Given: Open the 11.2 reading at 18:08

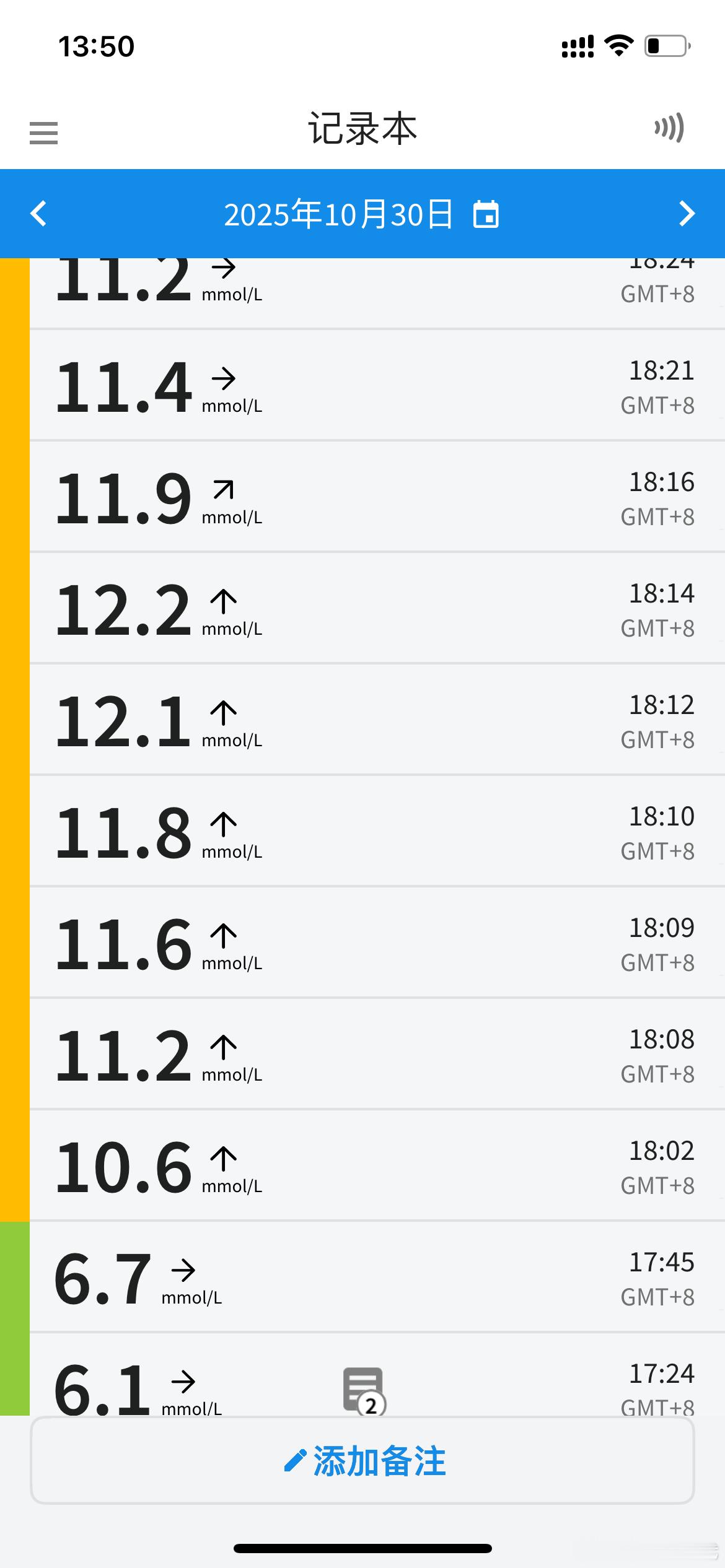Looking at the screenshot, I should [377, 1054].
